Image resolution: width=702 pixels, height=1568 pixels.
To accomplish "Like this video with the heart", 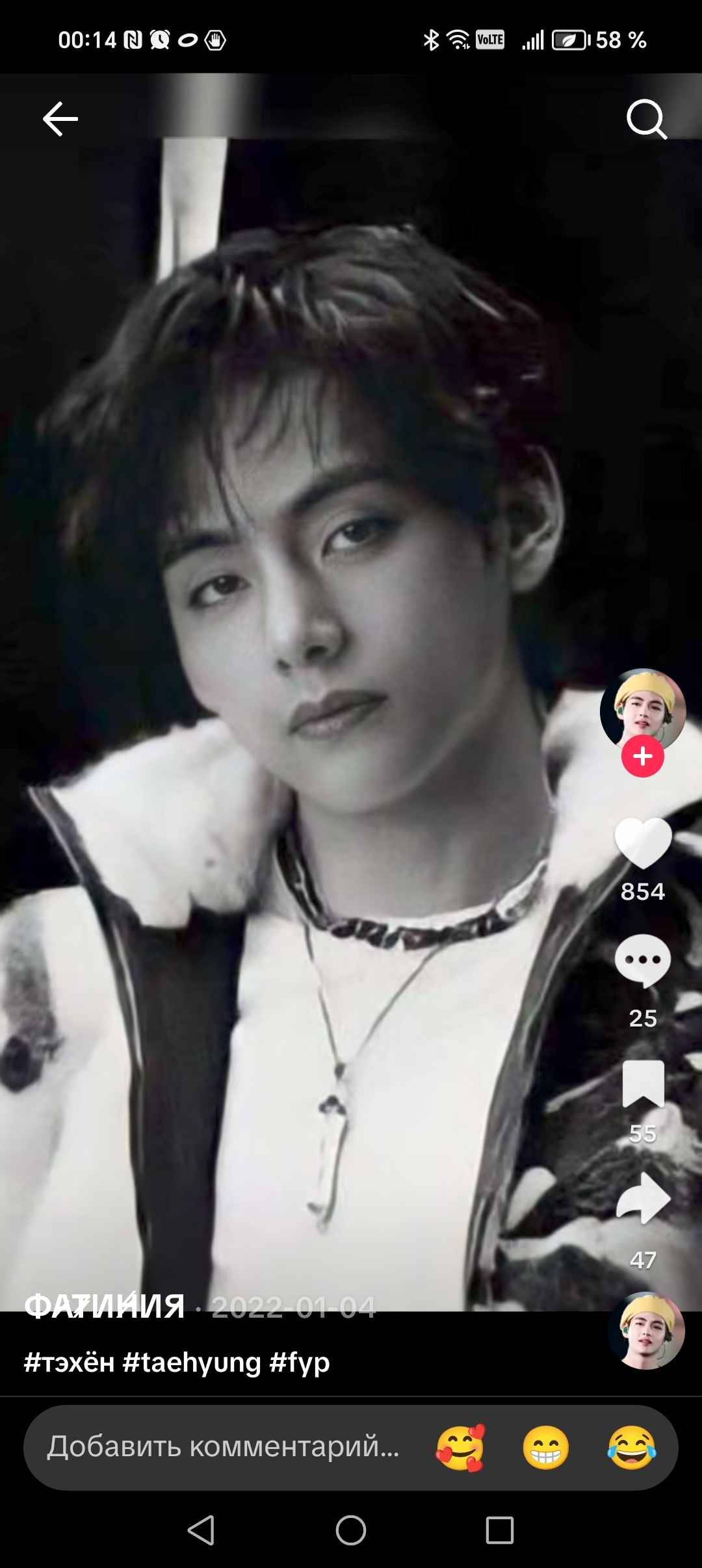I will pos(643,843).
